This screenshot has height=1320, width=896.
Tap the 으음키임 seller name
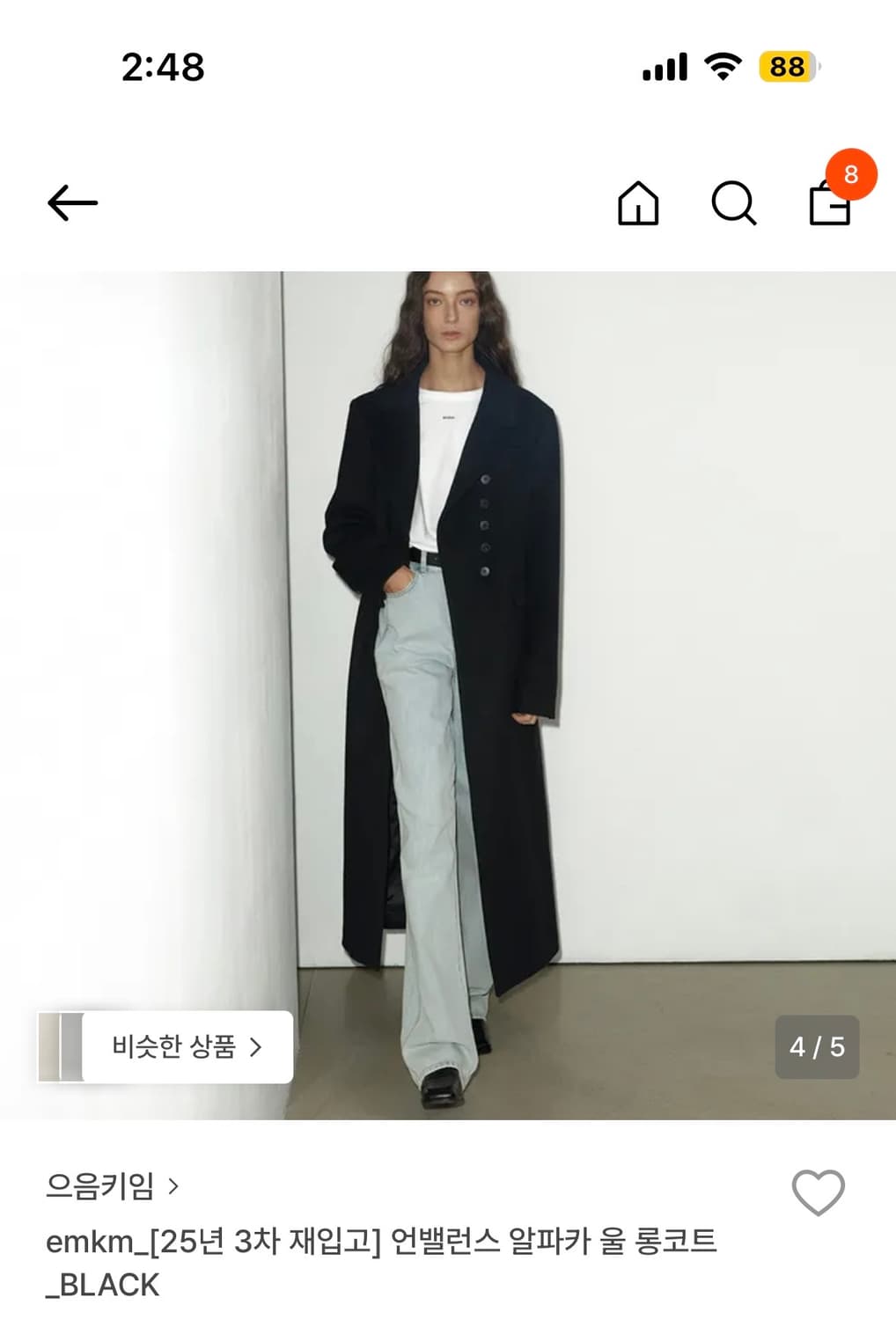click(97, 1185)
